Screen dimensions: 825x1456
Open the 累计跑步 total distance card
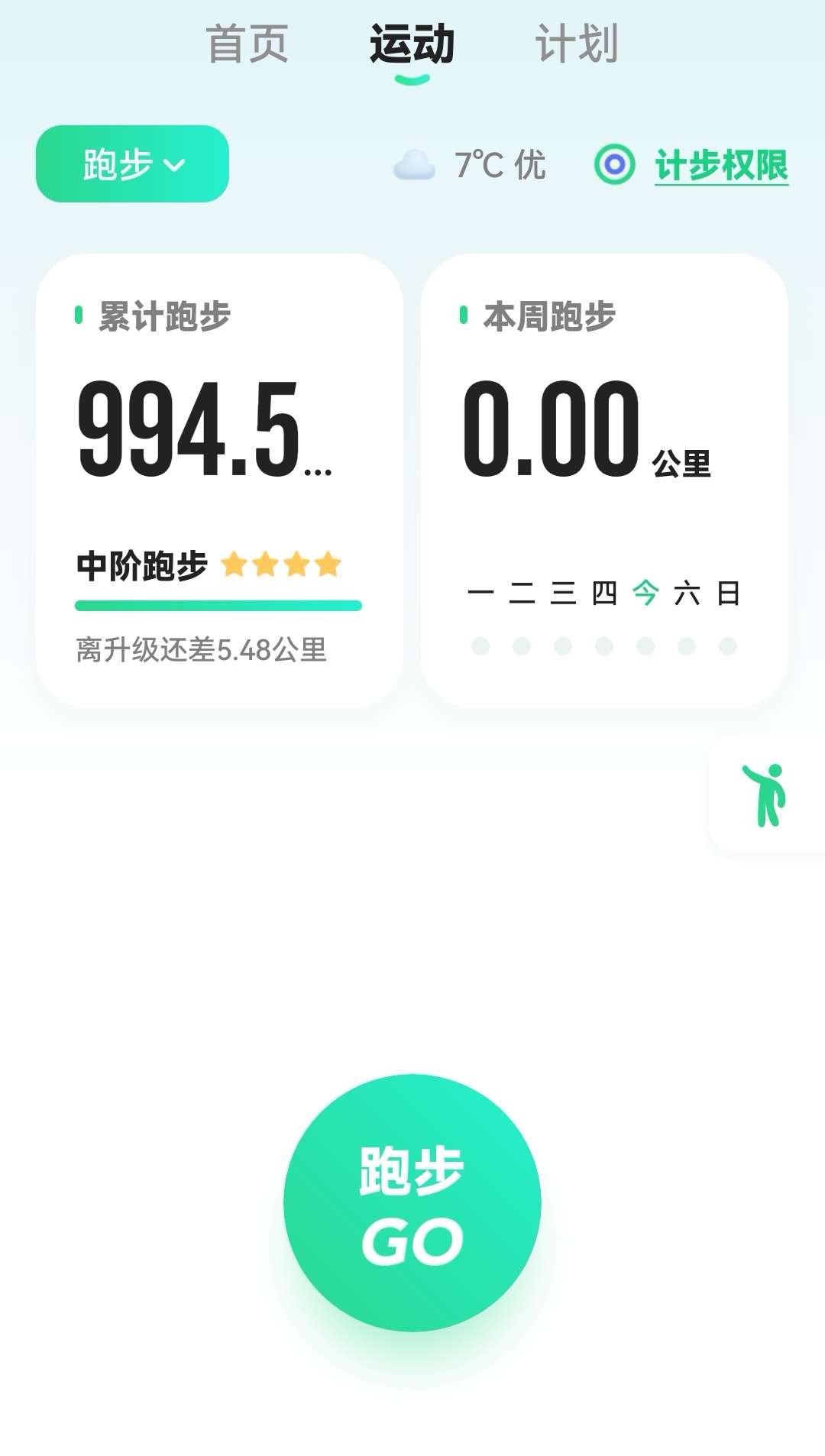[x=219, y=480]
